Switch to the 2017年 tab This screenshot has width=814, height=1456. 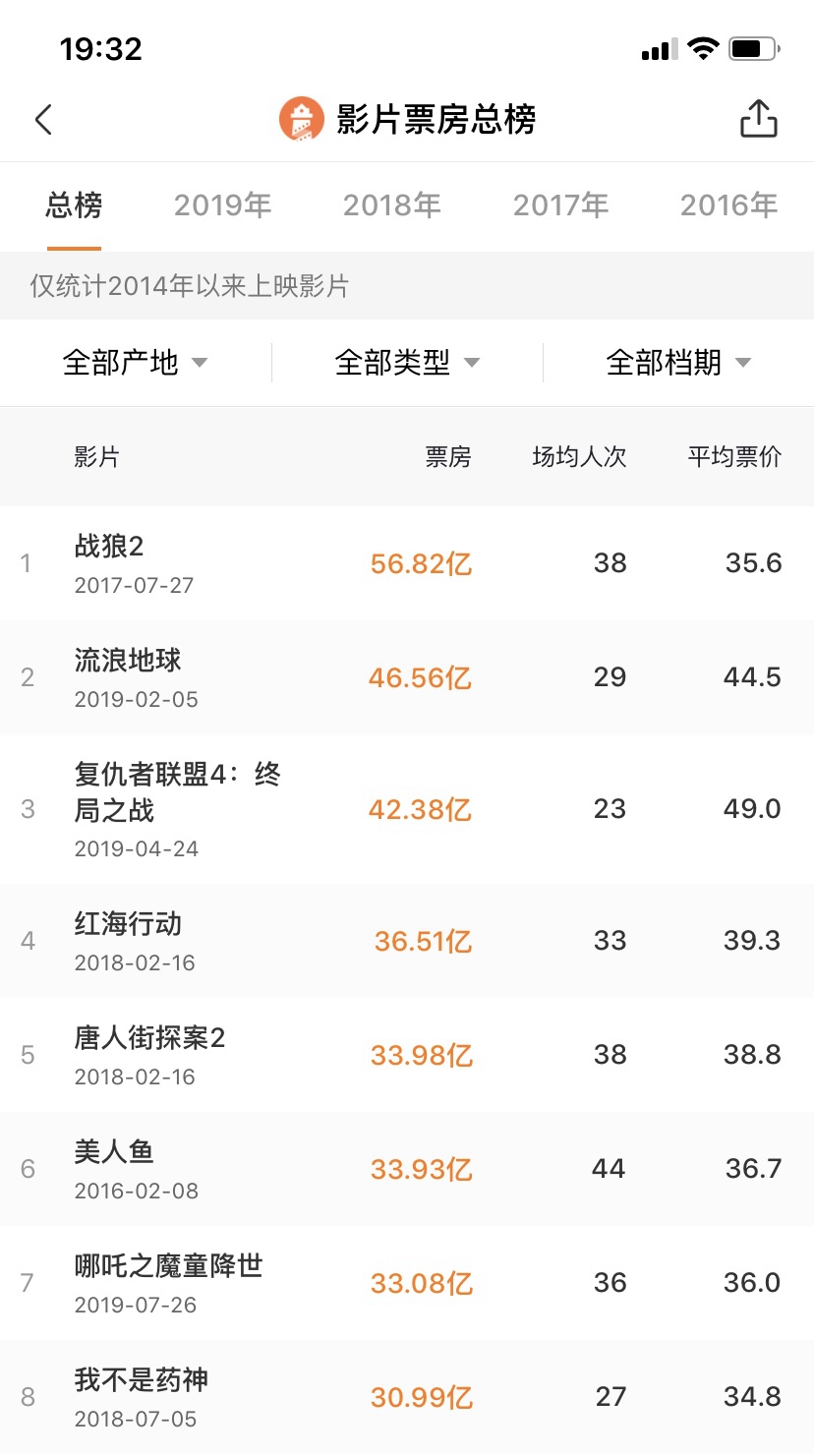coord(561,205)
